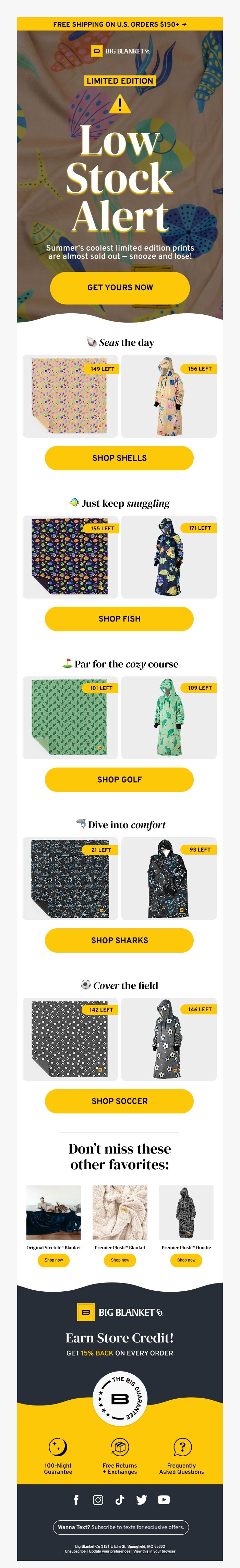Tap the SHOP FISH button
This screenshot has height=1568, width=240.
pyautogui.click(x=119, y=618)
